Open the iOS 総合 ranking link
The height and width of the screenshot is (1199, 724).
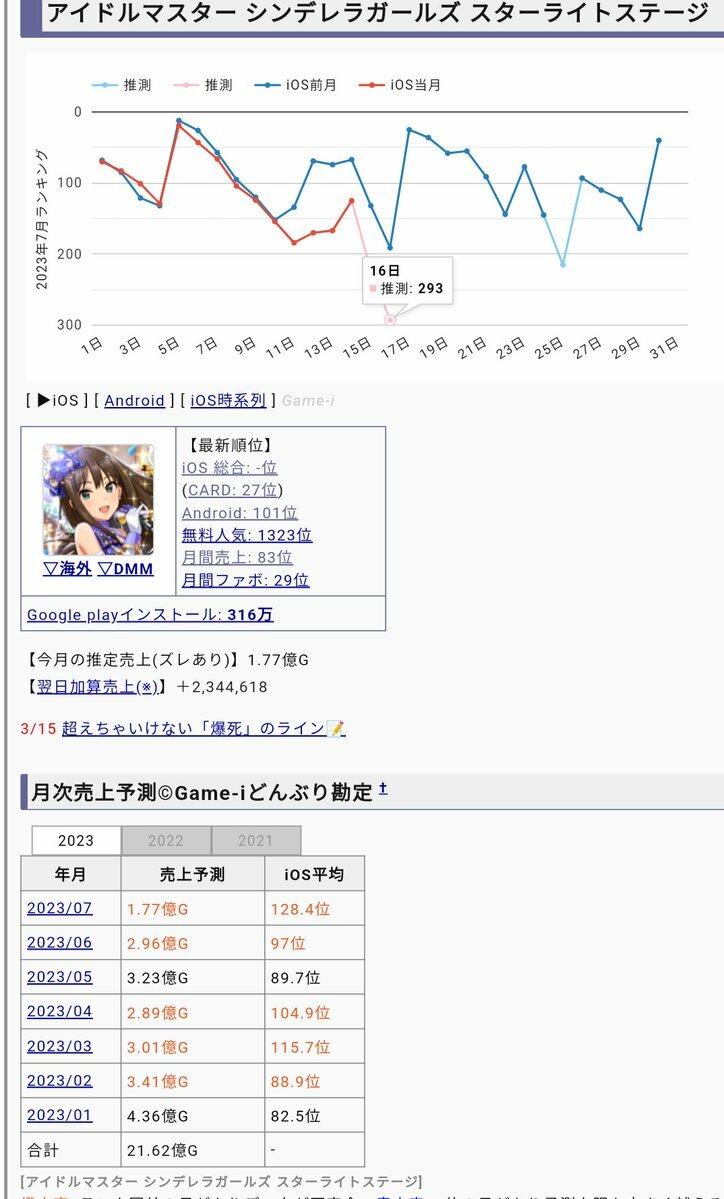[x=229, y=467]
